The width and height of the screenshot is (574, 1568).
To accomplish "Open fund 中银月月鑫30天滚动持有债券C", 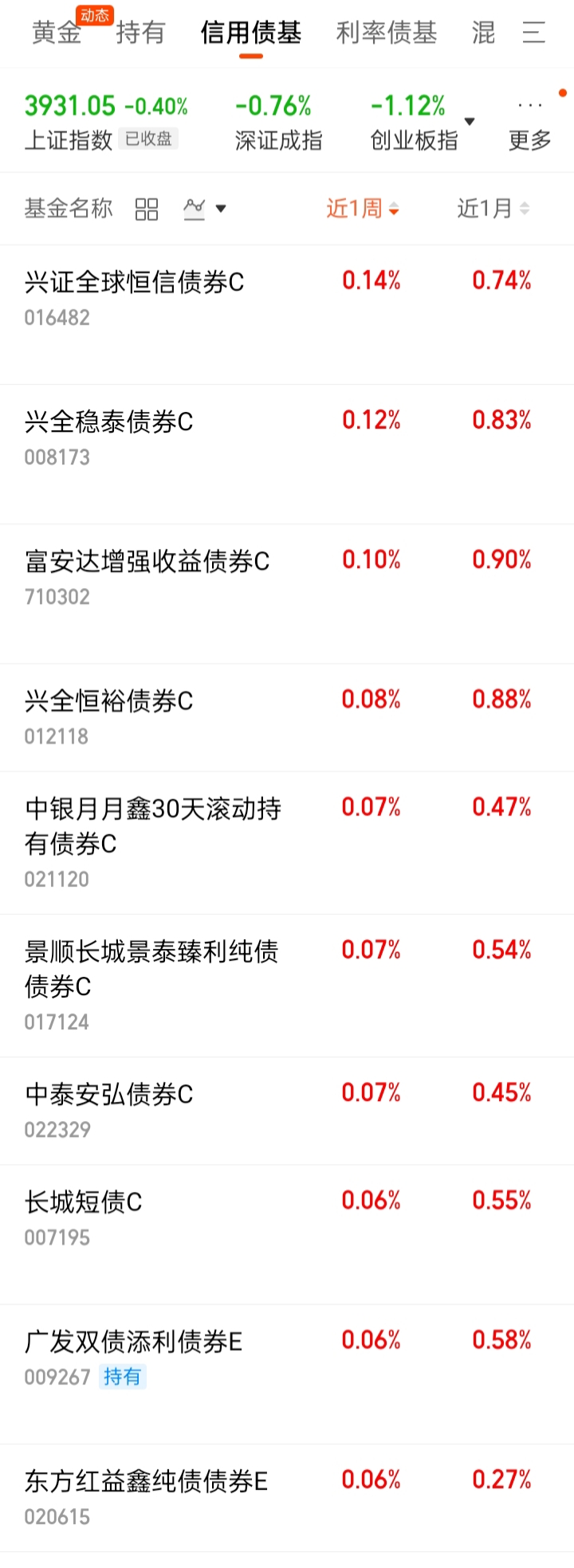I will coord(151,826).
